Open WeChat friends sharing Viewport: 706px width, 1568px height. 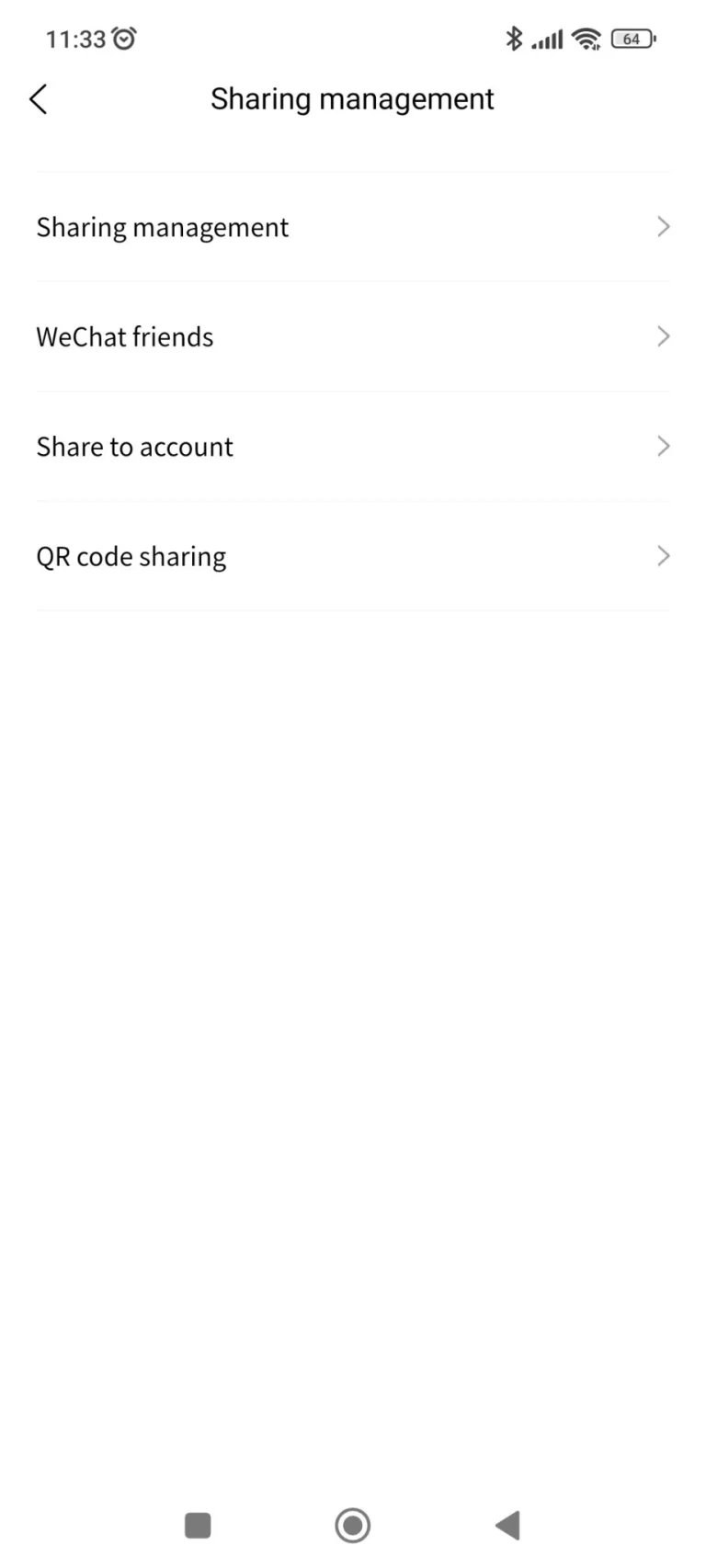(352, 337)
